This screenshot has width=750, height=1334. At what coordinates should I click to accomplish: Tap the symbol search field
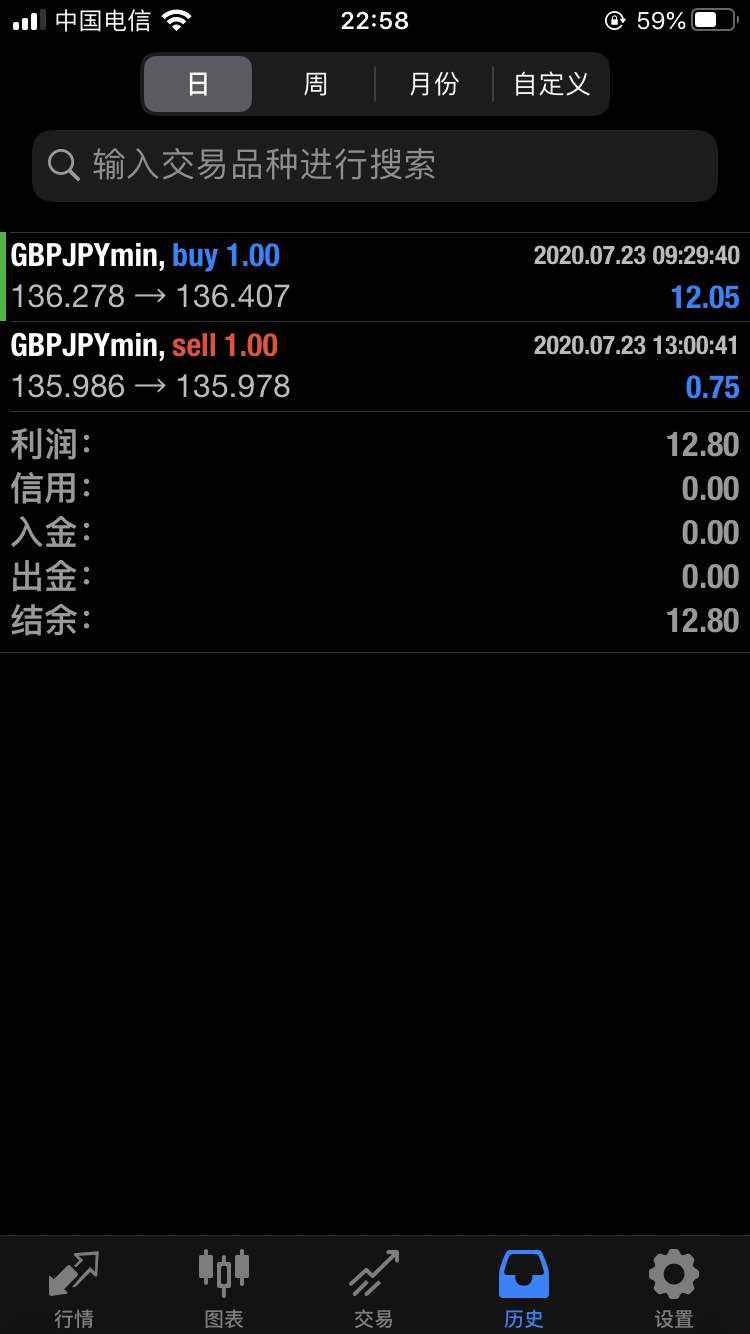pos(375,165)
